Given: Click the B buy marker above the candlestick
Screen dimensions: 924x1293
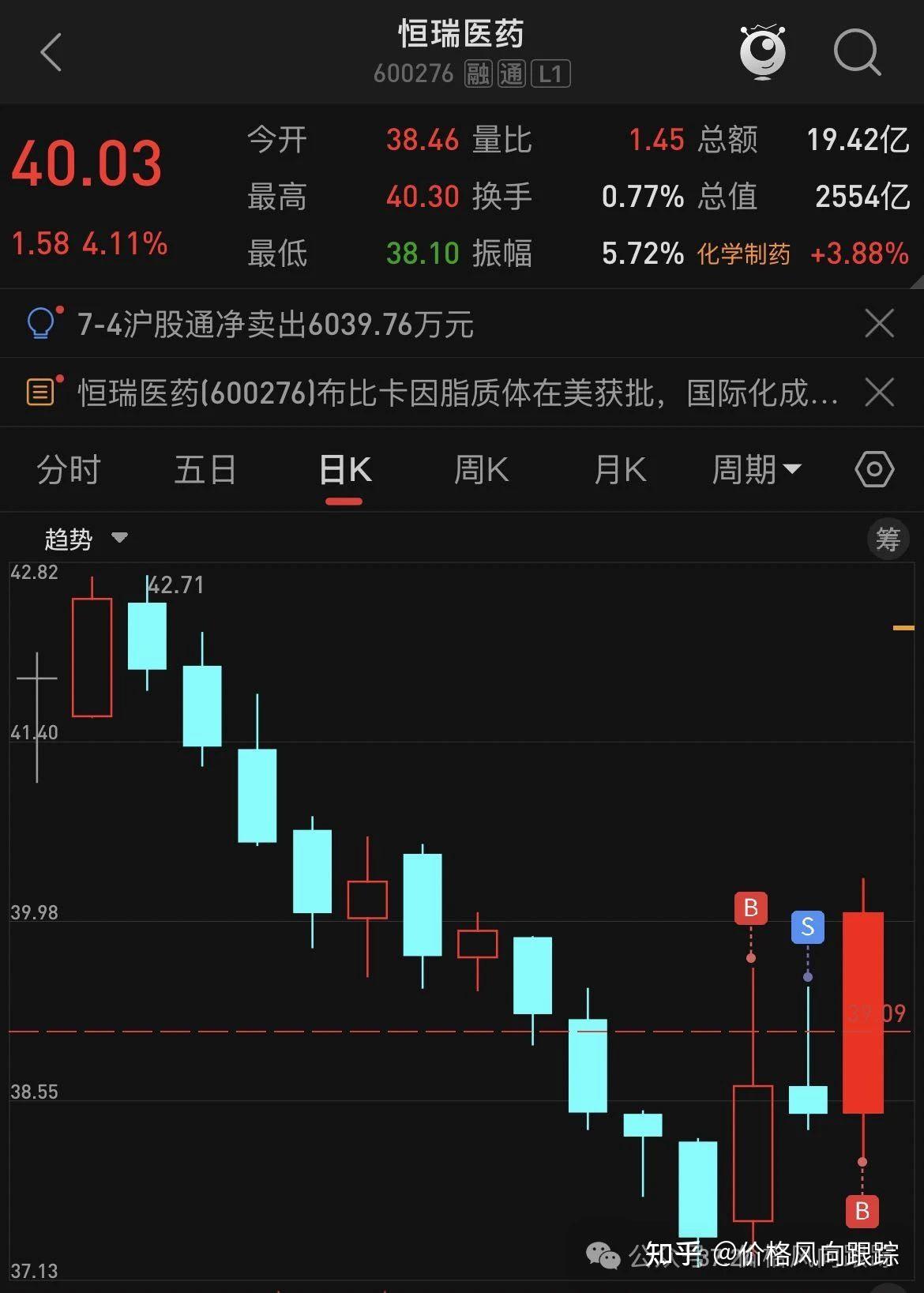Looking at the screenshot, I should coord(751,907).
